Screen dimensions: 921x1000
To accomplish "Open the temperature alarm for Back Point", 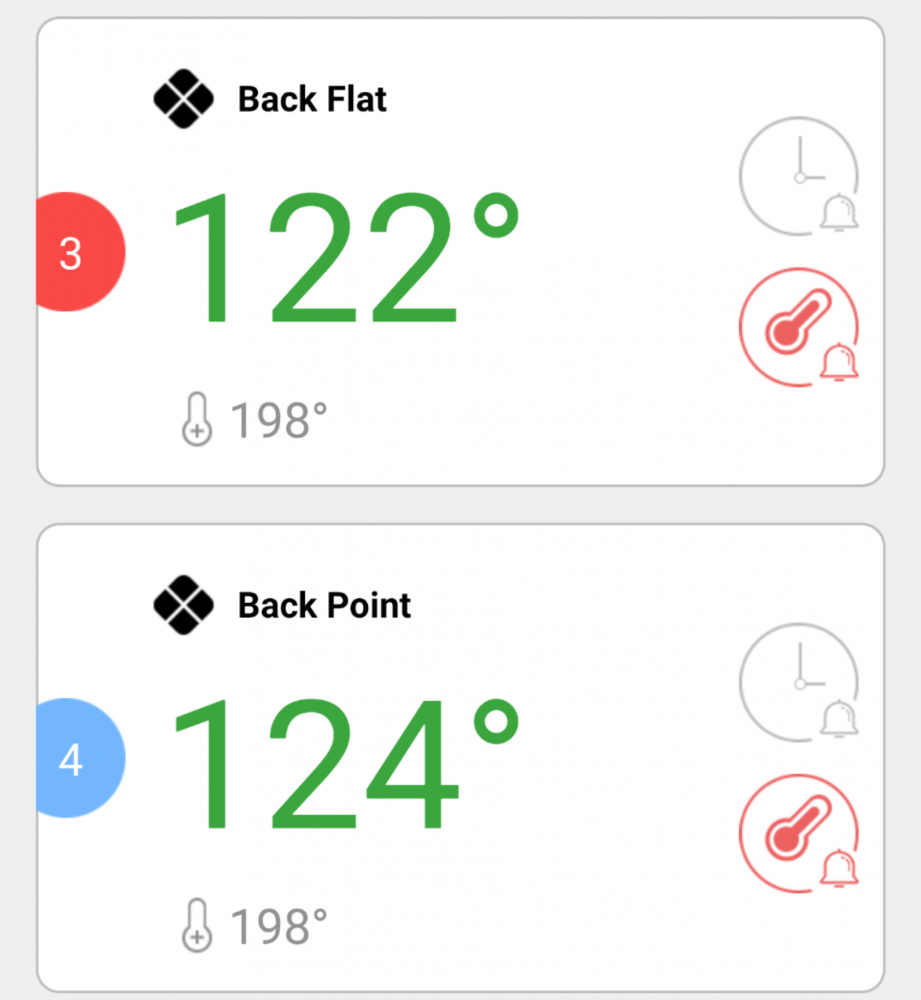I will 798,834.
